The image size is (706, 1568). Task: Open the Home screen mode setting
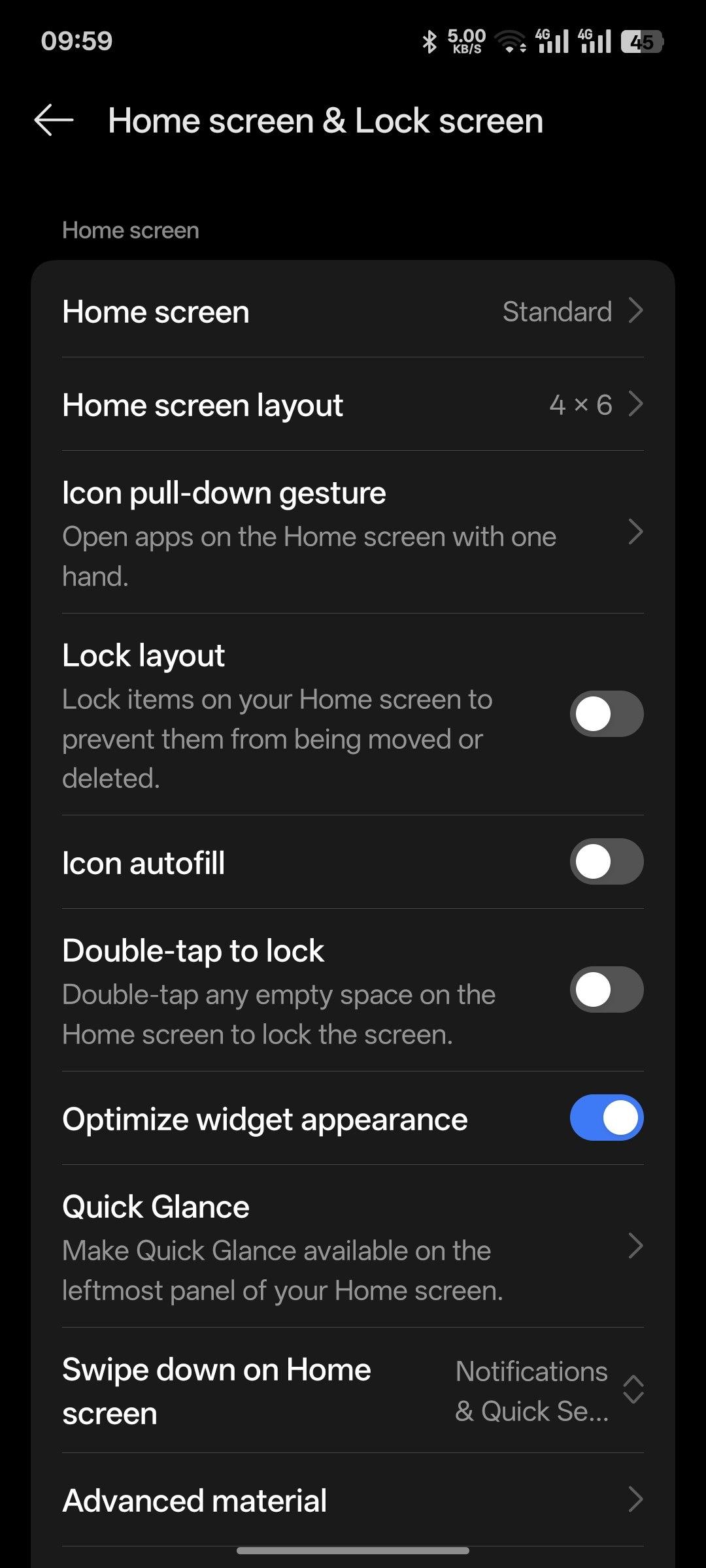pyautogui.click(x=353, y=311)
